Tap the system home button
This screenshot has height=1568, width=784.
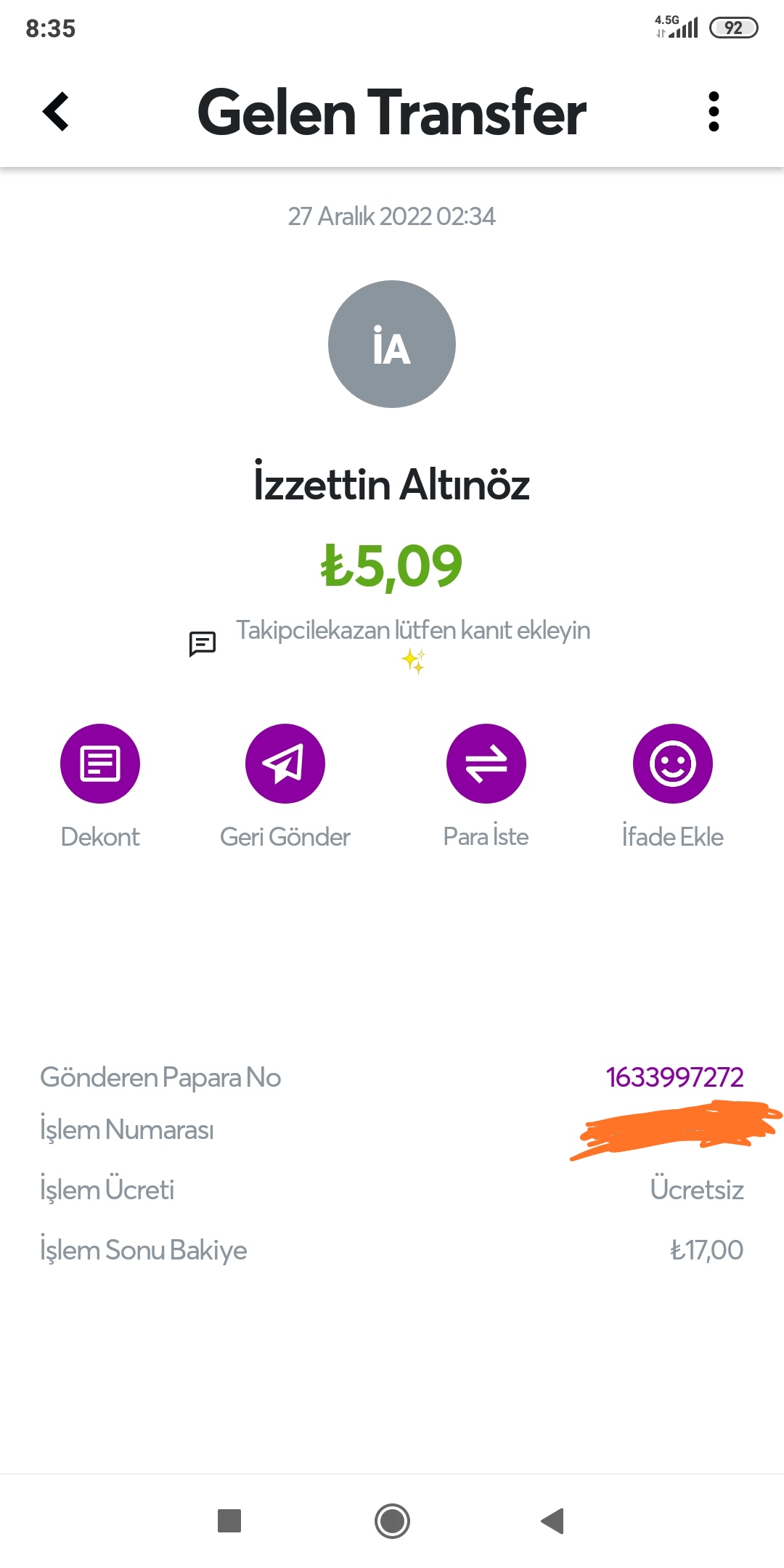click(392, 1521)
